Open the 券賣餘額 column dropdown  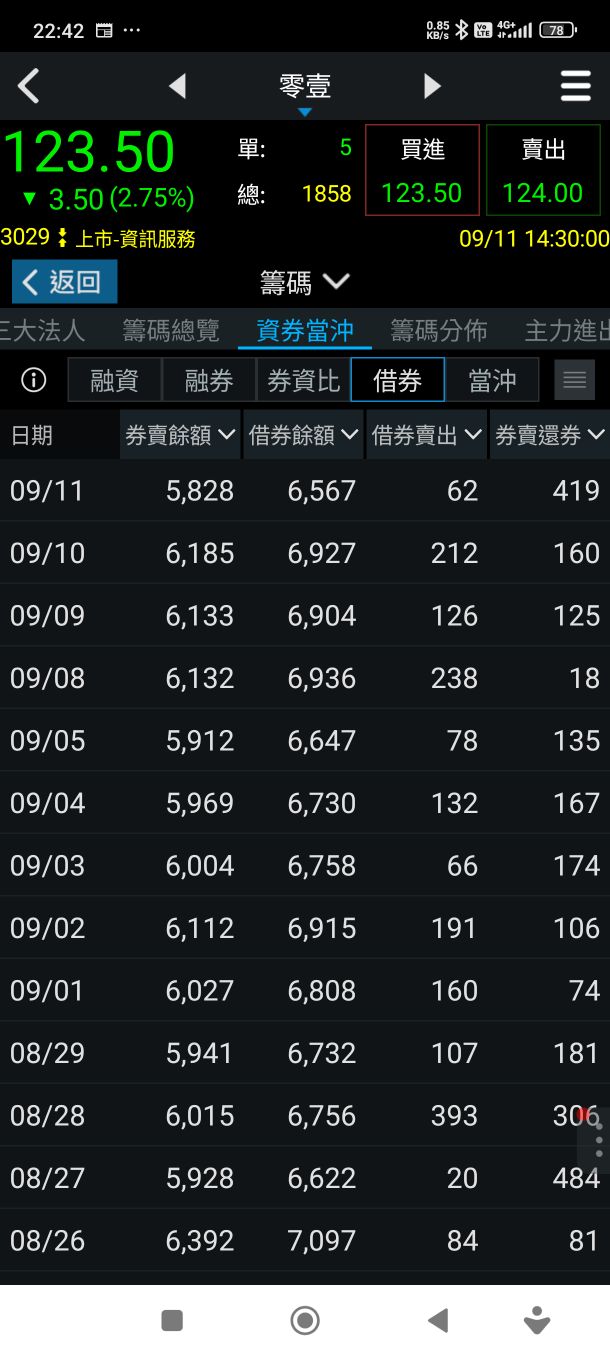tap(180, 435)
